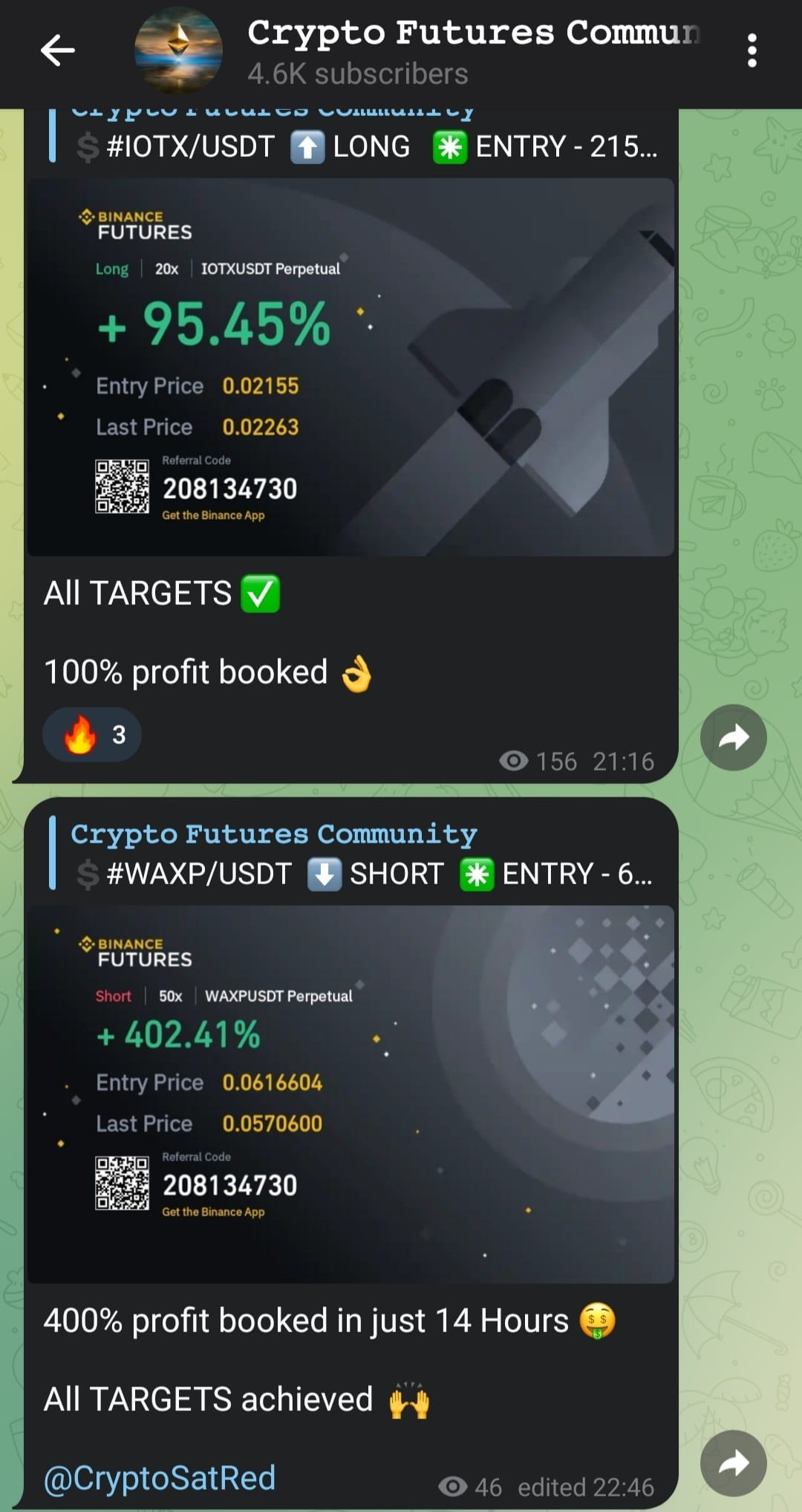Screen dimensions: 802x1512
Task: Tap the 4.6K subscribers label
Action: click(356, 74)
